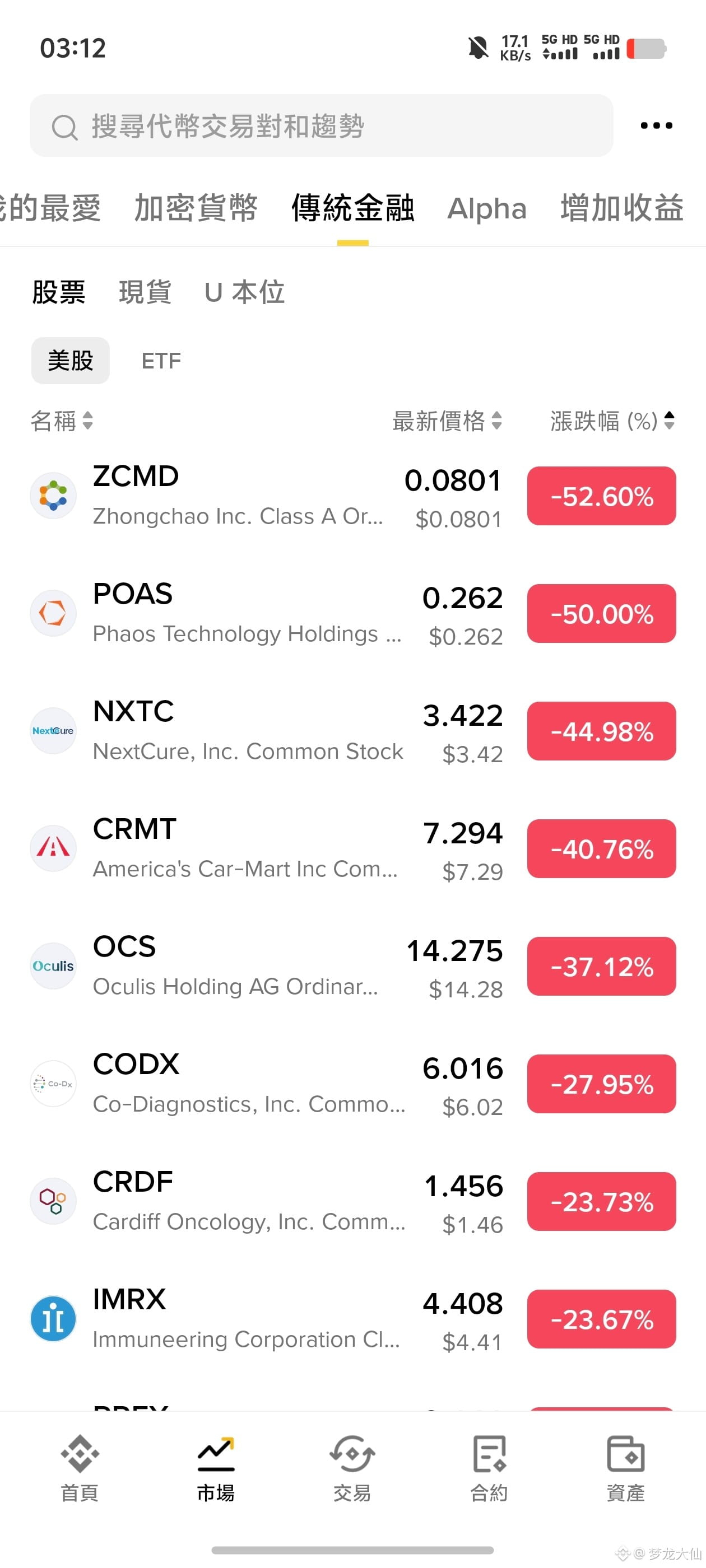Sort the list by 名稱

62,421
